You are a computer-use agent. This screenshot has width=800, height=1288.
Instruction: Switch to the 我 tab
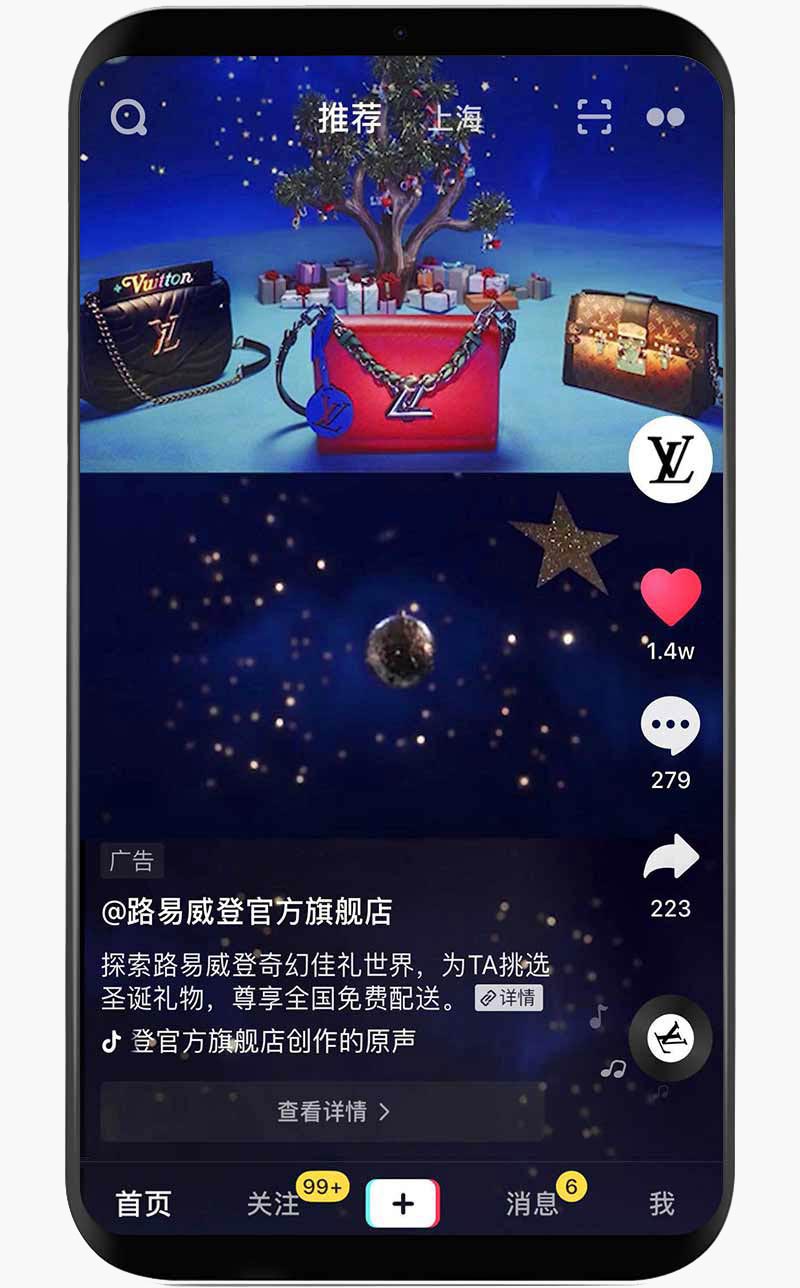pyautogui.click(x=661, y=1204)
